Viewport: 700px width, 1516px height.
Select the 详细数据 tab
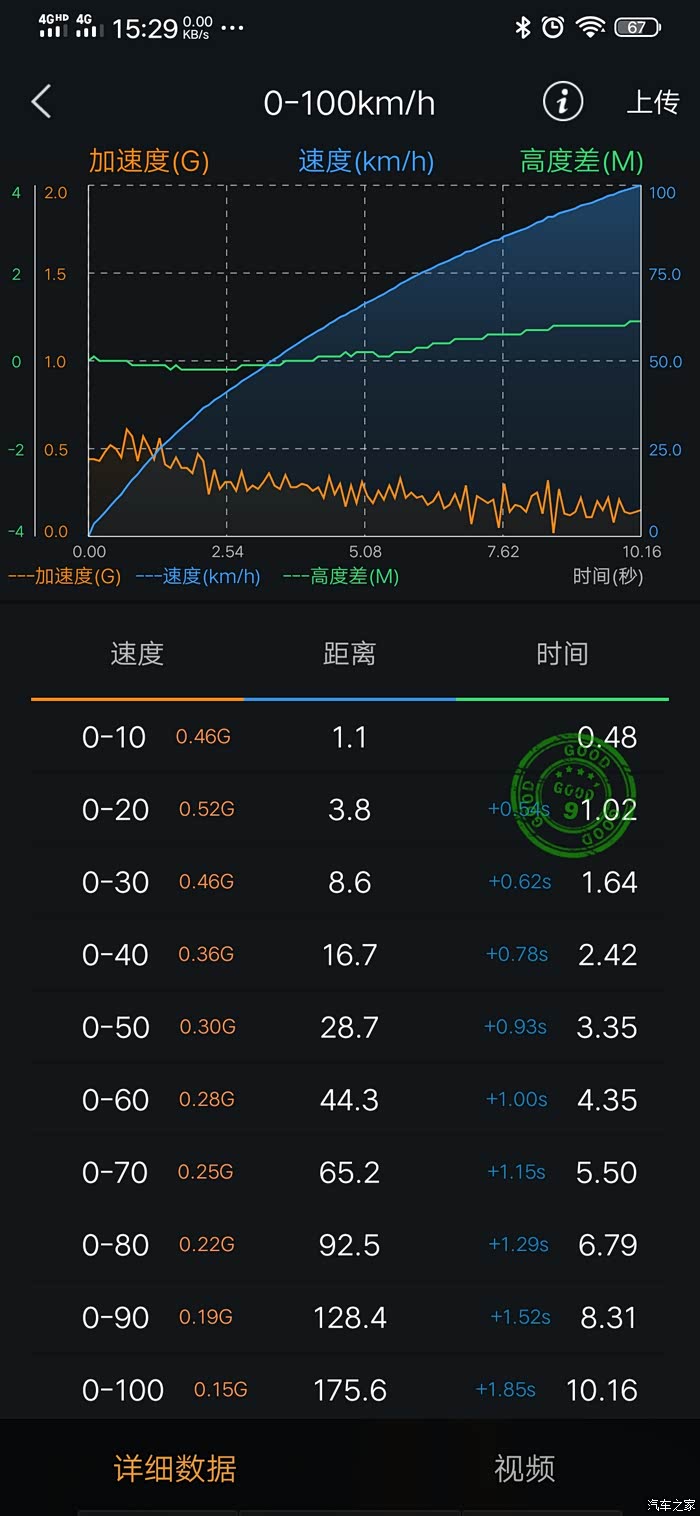(175, 1468)
